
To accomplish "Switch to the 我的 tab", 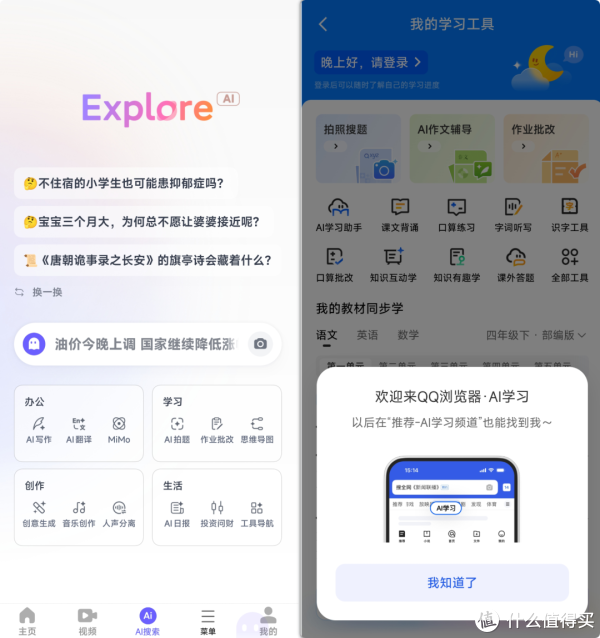I will point(268,620).
